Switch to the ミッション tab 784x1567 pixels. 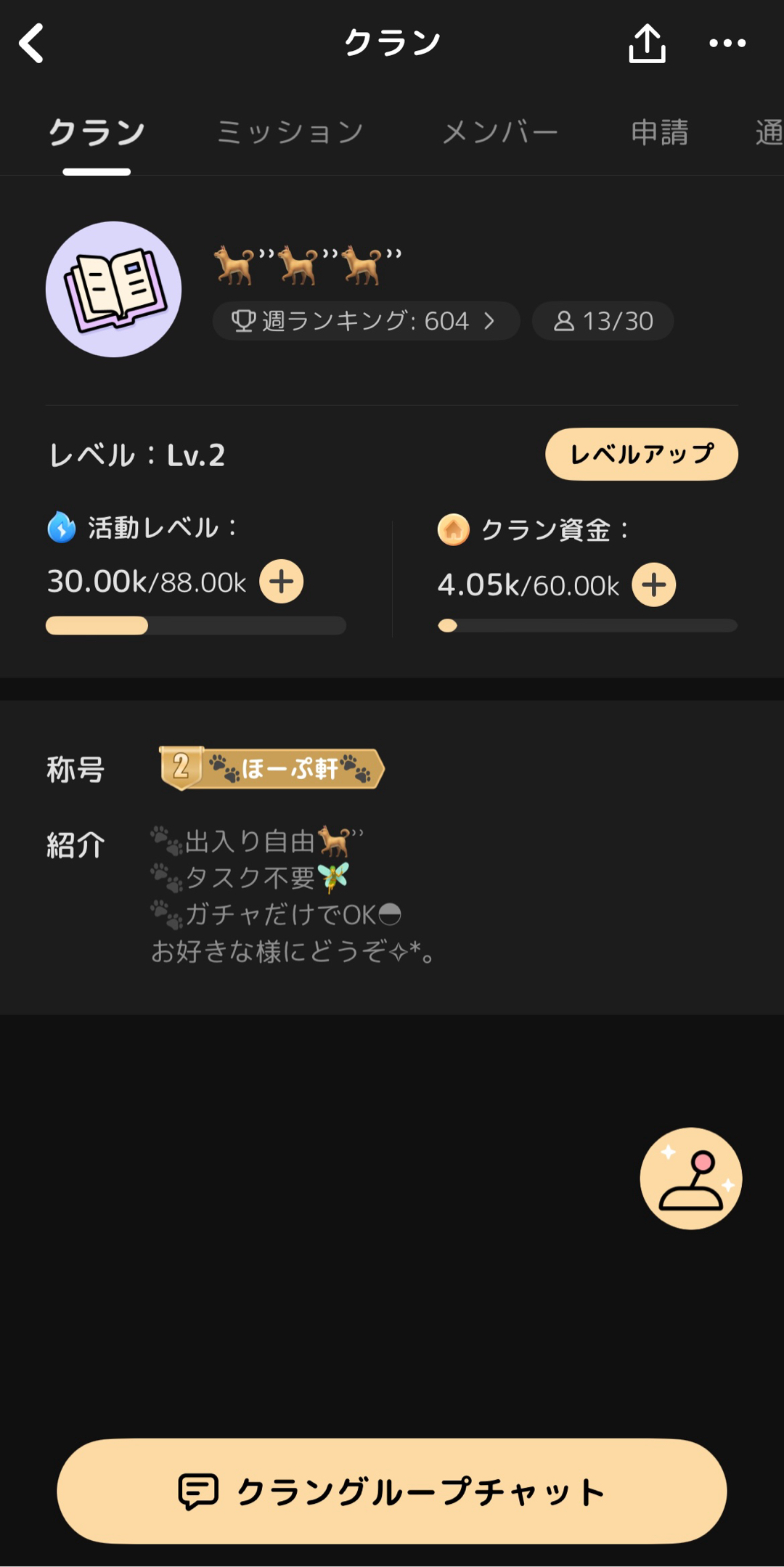[x=290, y=133]
